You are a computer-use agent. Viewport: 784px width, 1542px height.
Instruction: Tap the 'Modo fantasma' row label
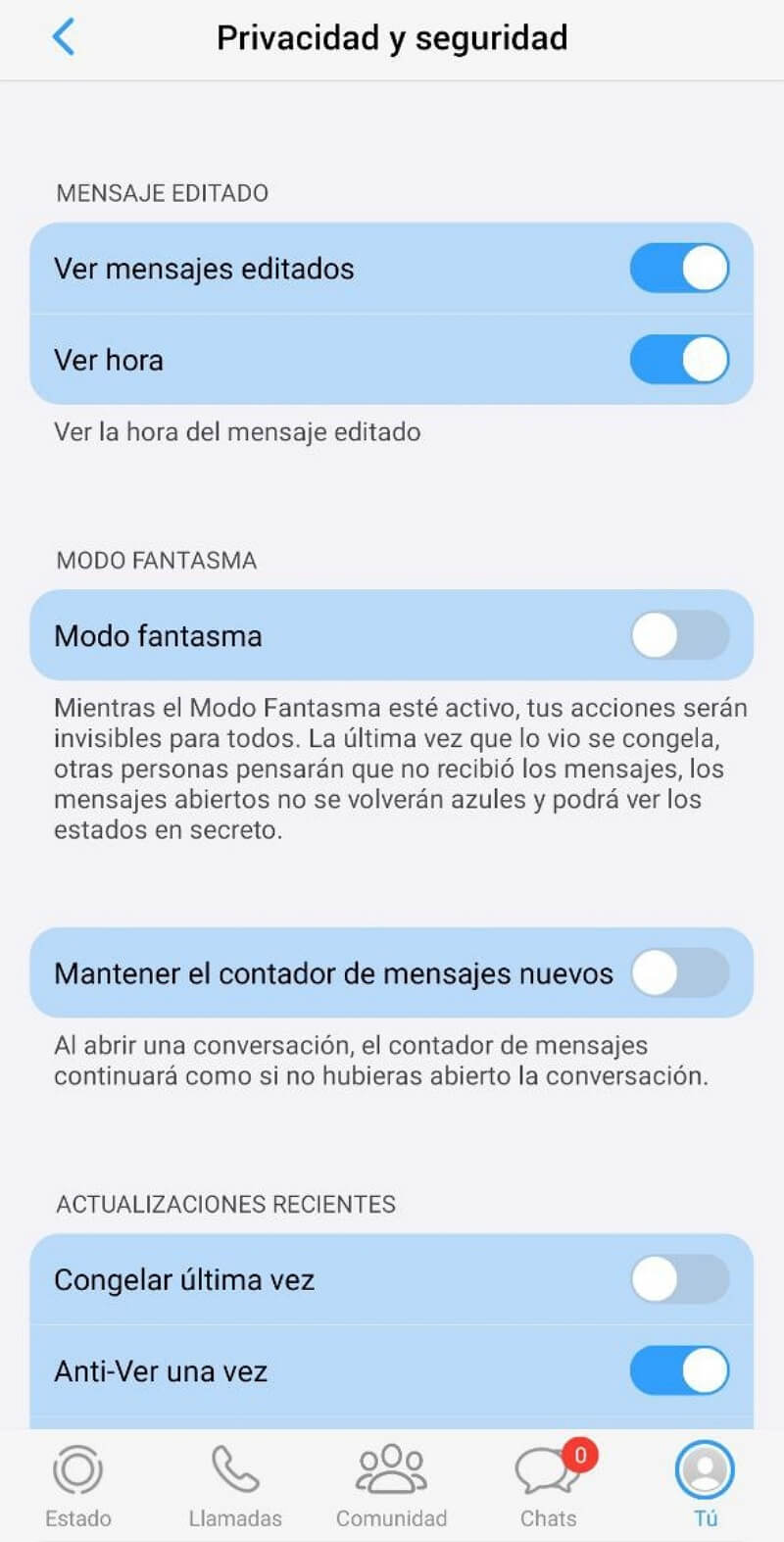click(159, 635)
